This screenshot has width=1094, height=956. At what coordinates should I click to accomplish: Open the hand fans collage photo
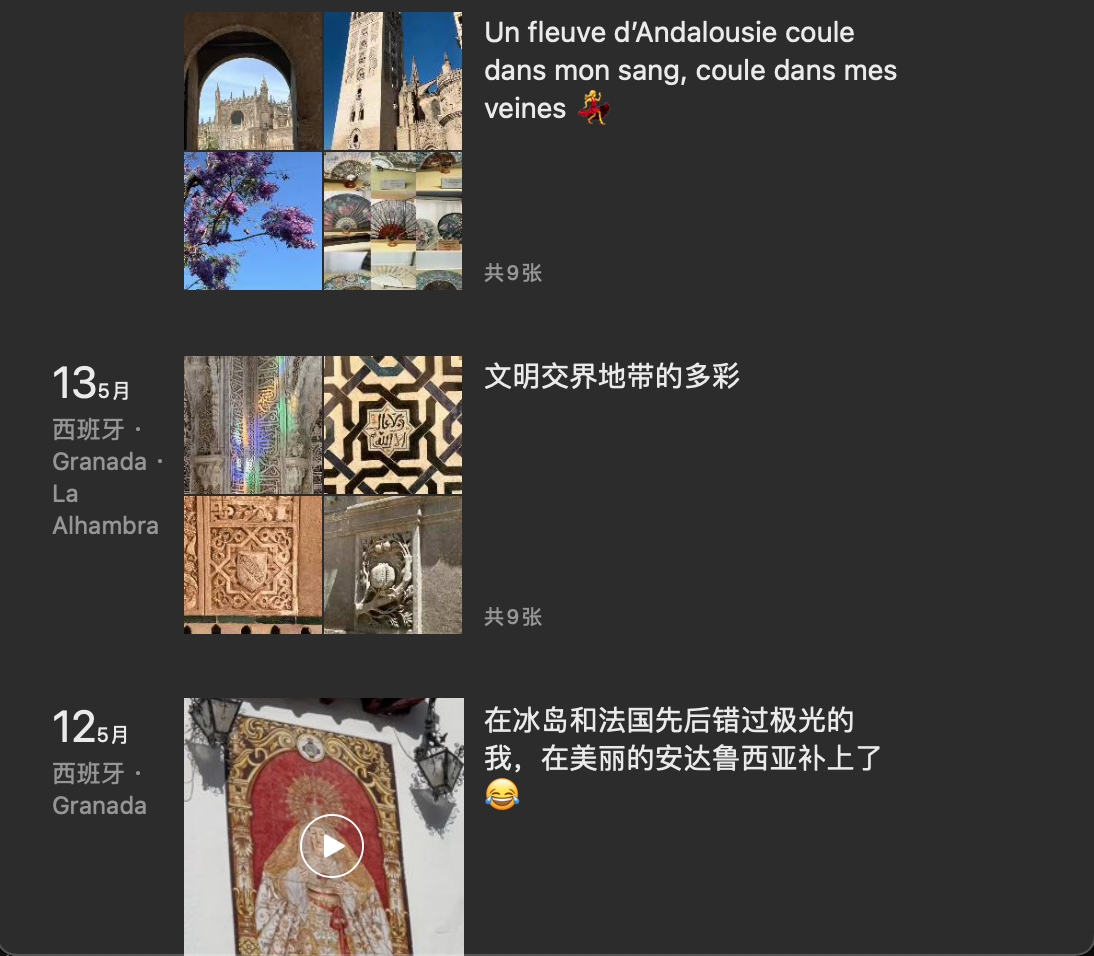coord(393,221)
